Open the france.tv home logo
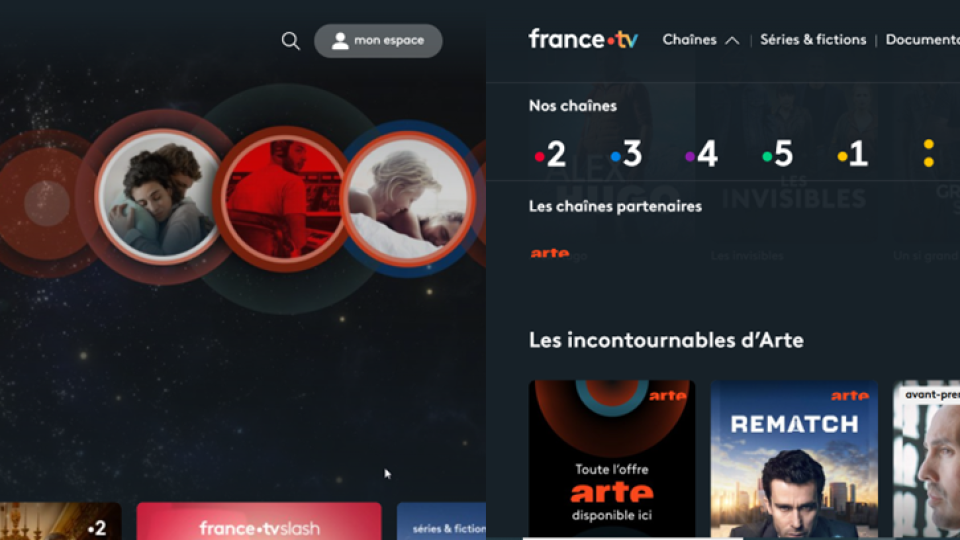Viewport: 960px width, 540px height. (583, 40)
